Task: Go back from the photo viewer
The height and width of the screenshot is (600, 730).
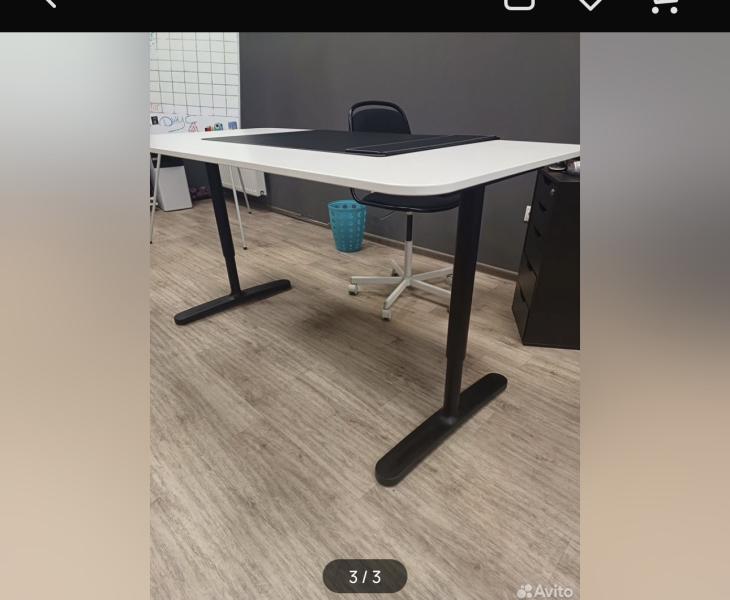Action: pyautogui.click(x=50, y=3)
